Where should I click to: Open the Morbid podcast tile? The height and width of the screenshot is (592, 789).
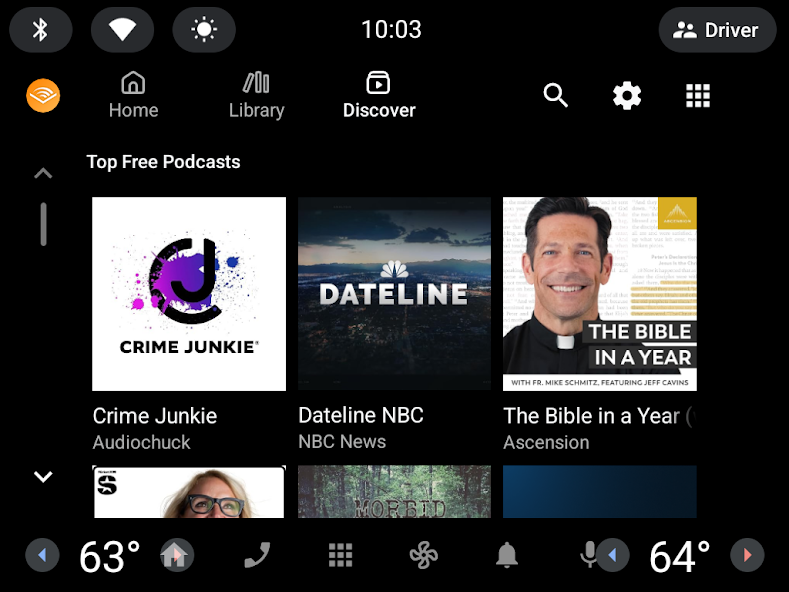[x=394, y=492]
